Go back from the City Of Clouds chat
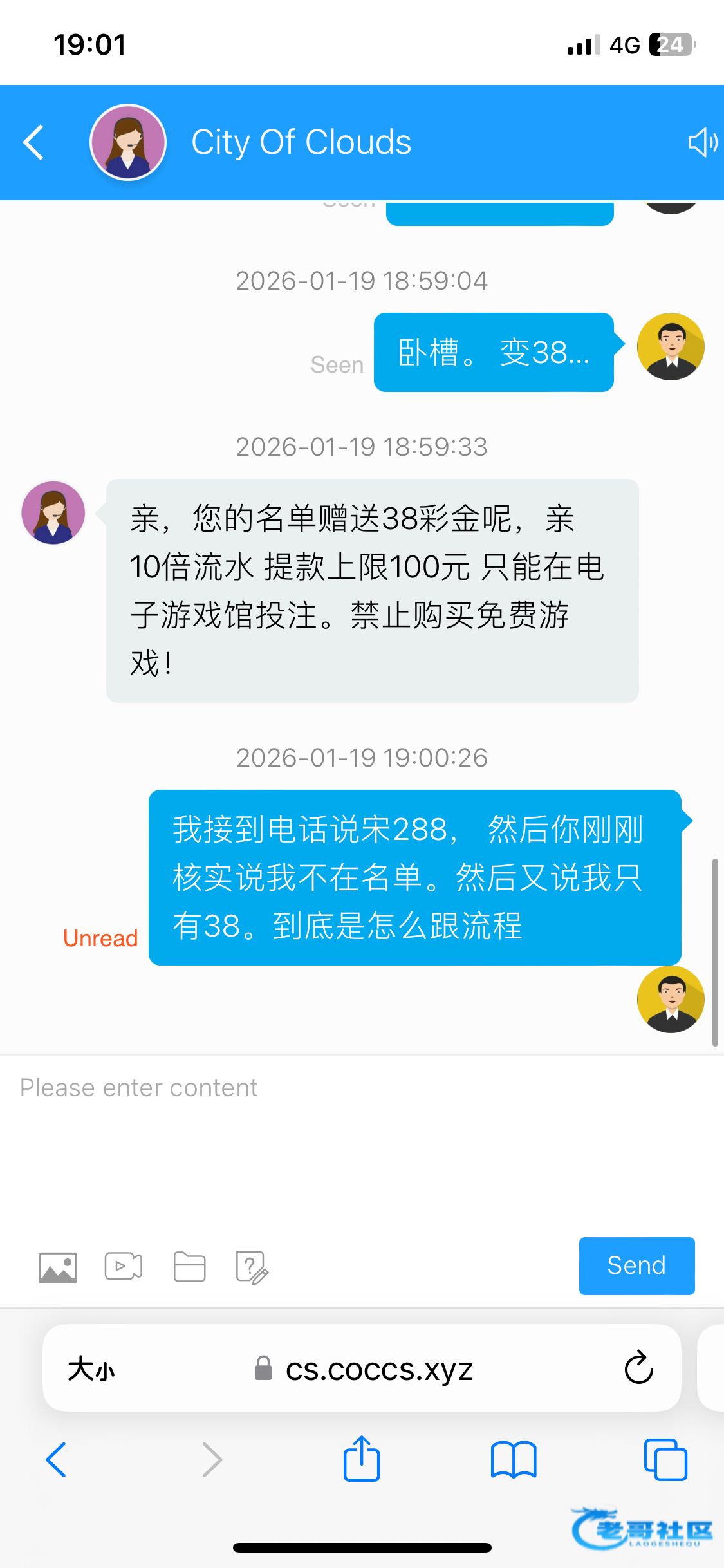The image size is (724, 1568). (33, 142)
